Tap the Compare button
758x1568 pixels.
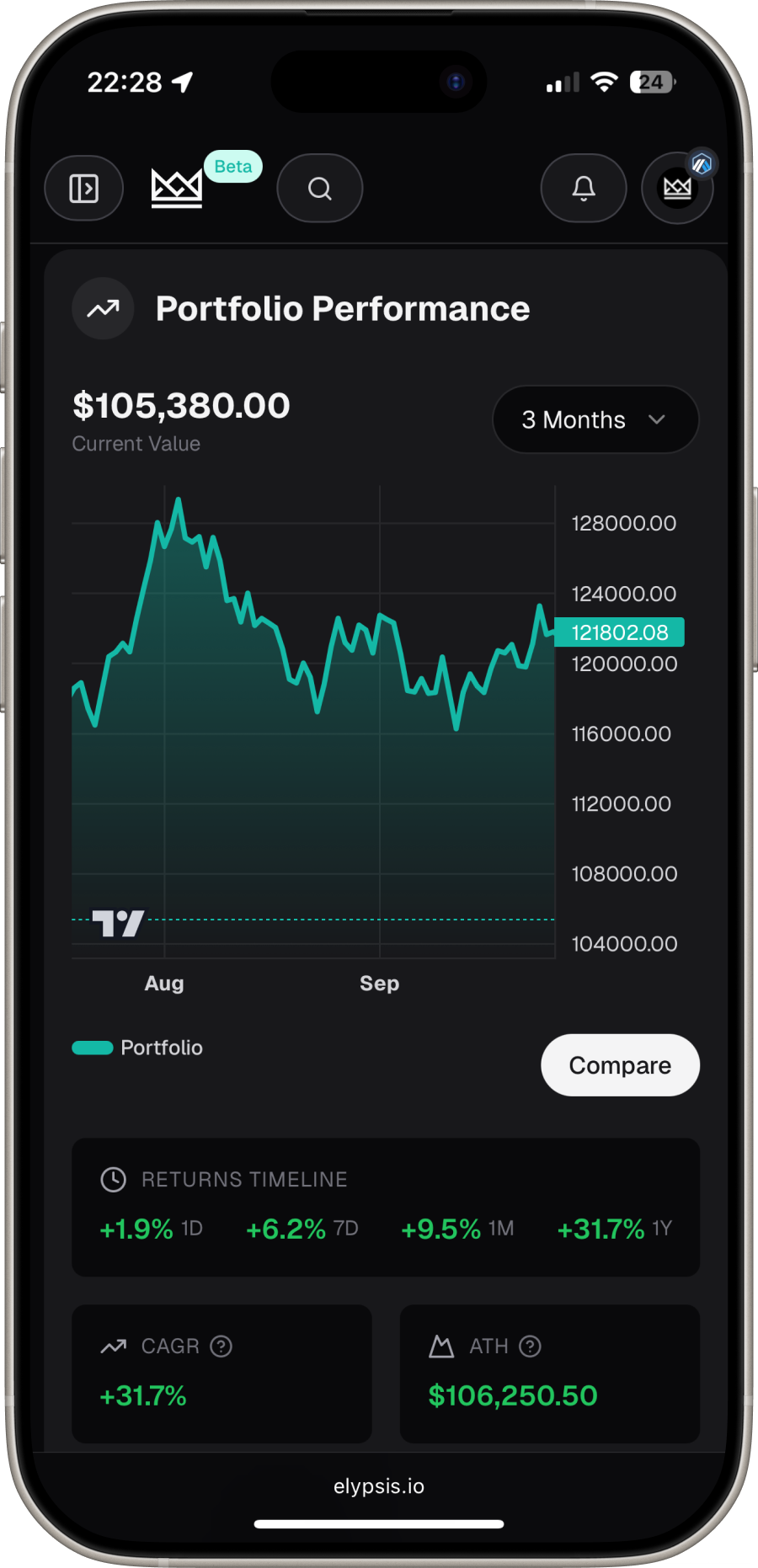coord(620,1065)
